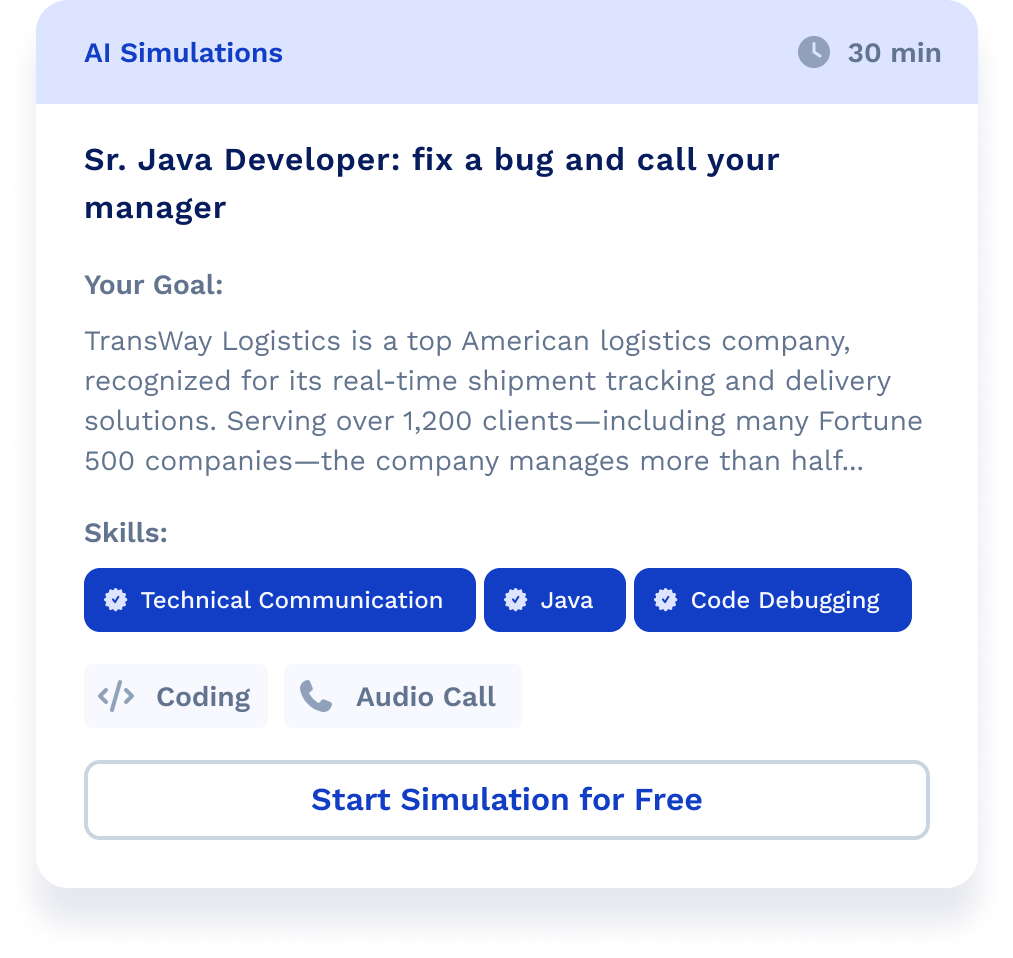Image resolution: width=1013 pixels, height=958 pixels.
Task: Select the Java skill chip
Action: point(554,600)
